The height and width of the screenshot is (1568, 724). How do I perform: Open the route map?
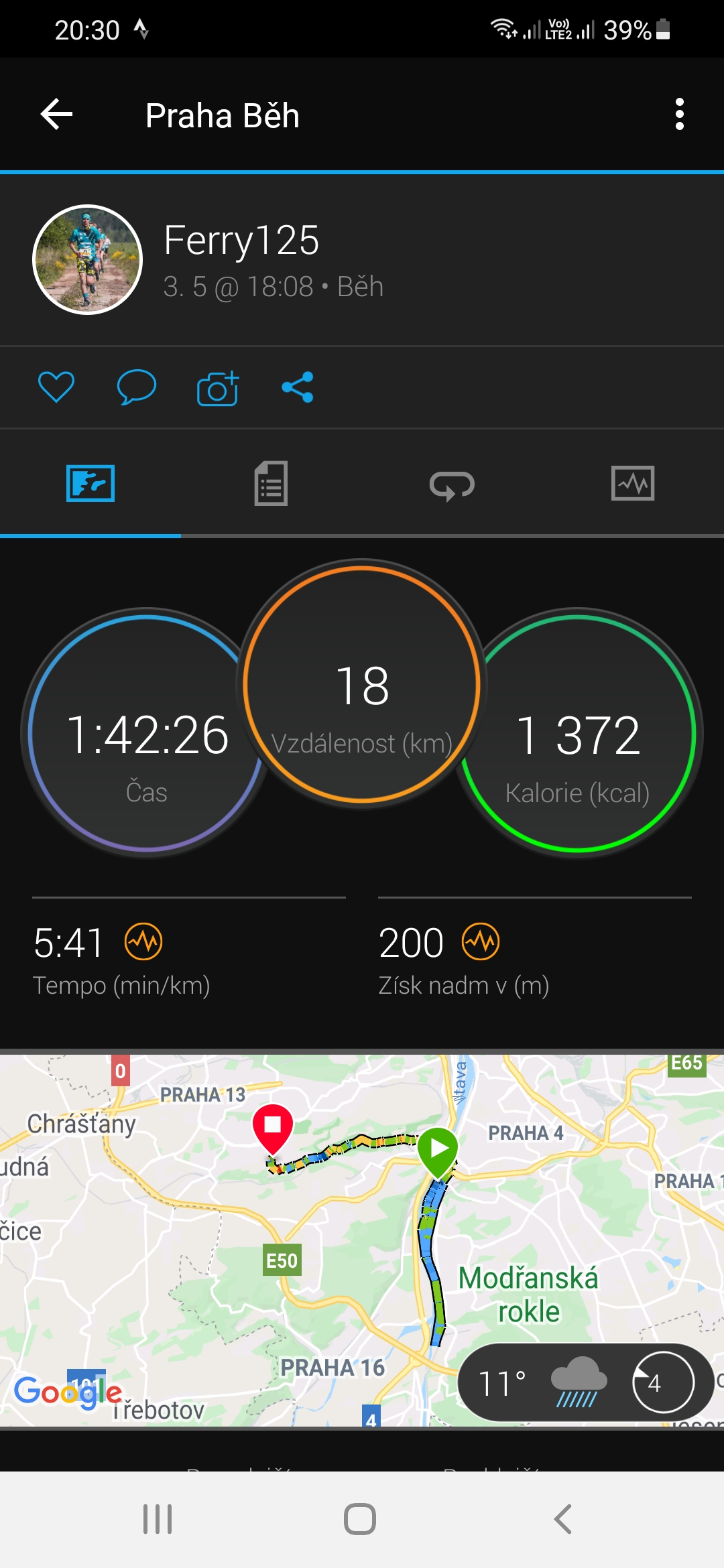click(x=362, y=1240)
